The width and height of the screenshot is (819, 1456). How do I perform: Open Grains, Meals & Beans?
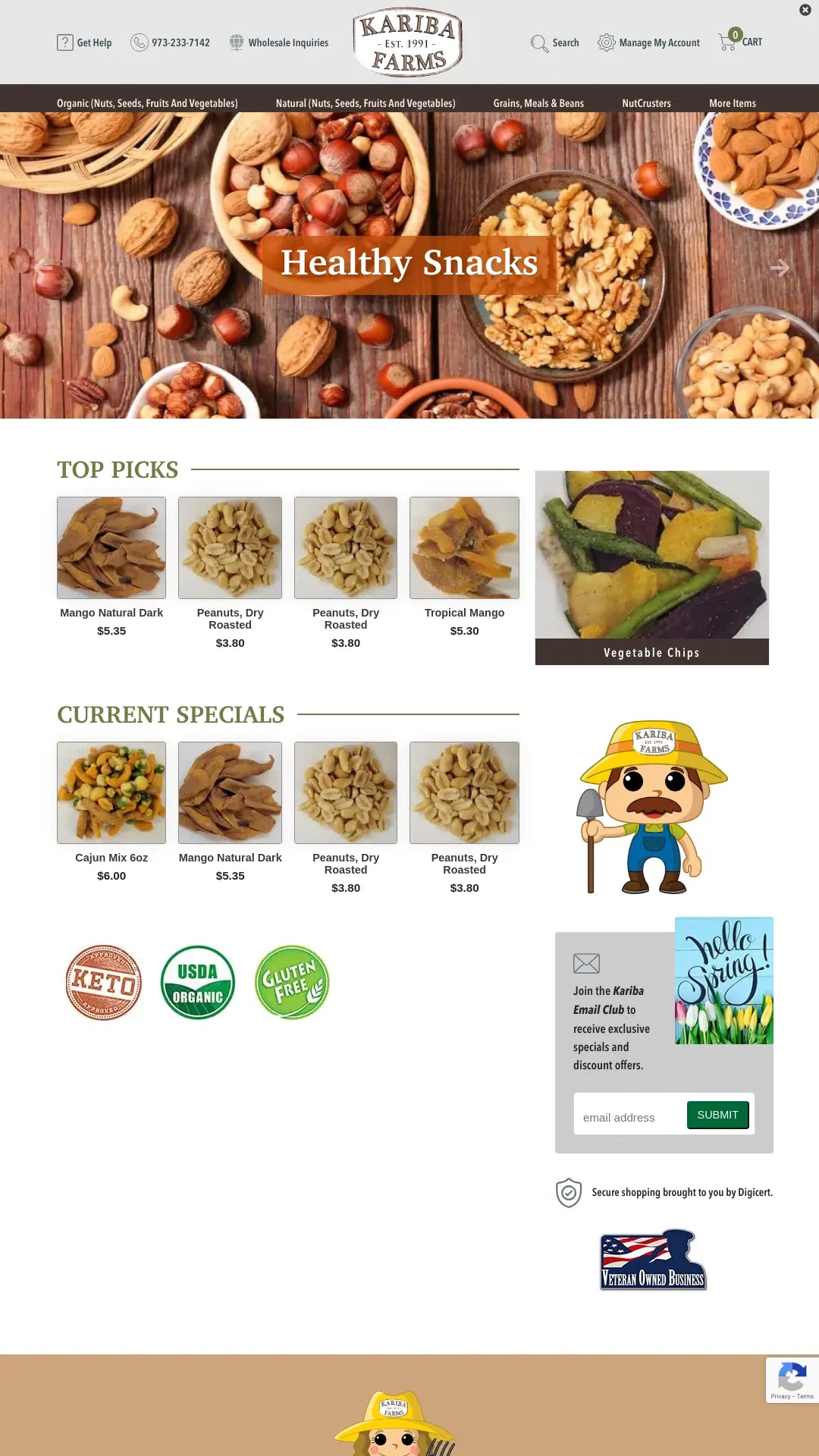538,103
